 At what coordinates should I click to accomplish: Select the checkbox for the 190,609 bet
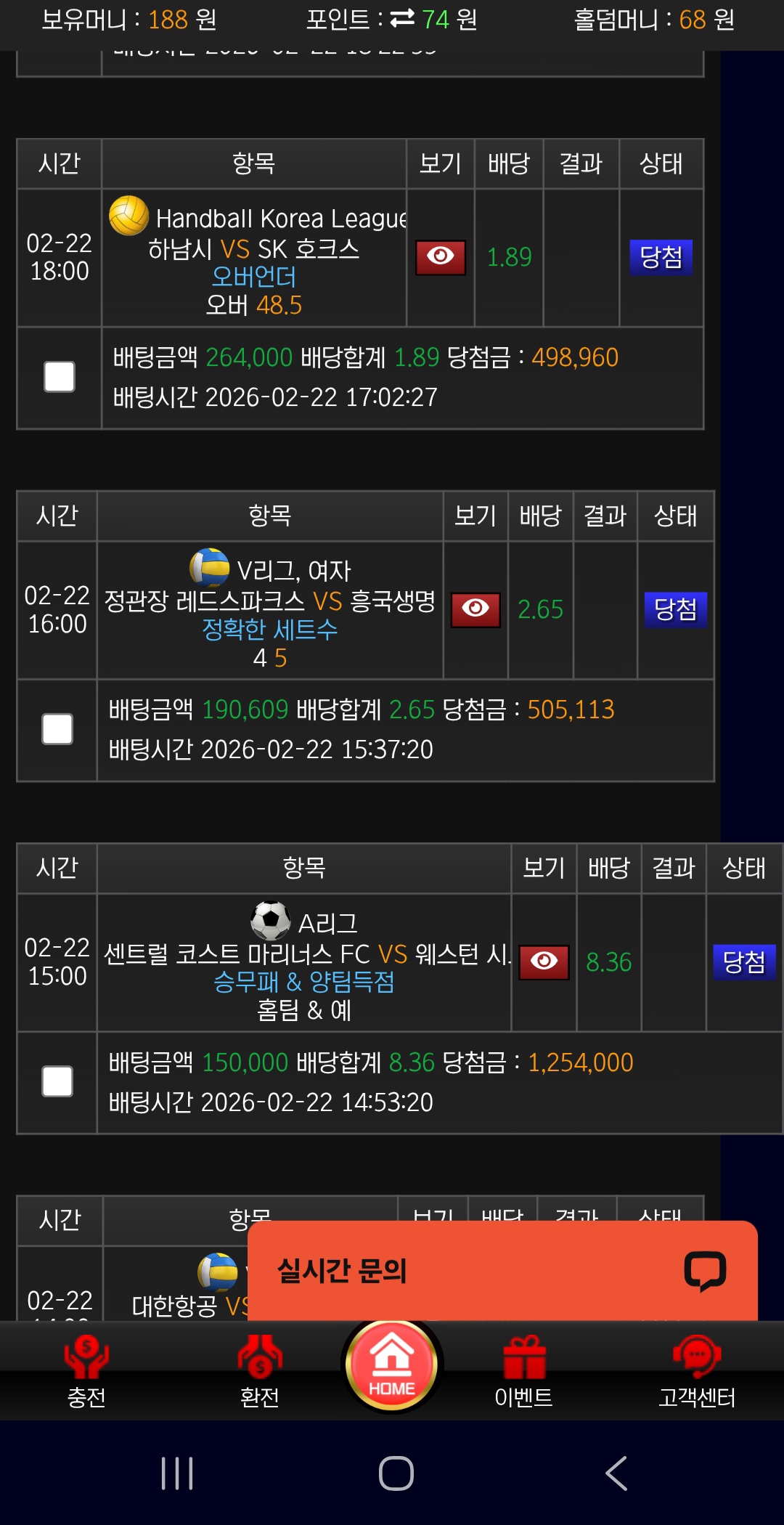coord(57,729)
